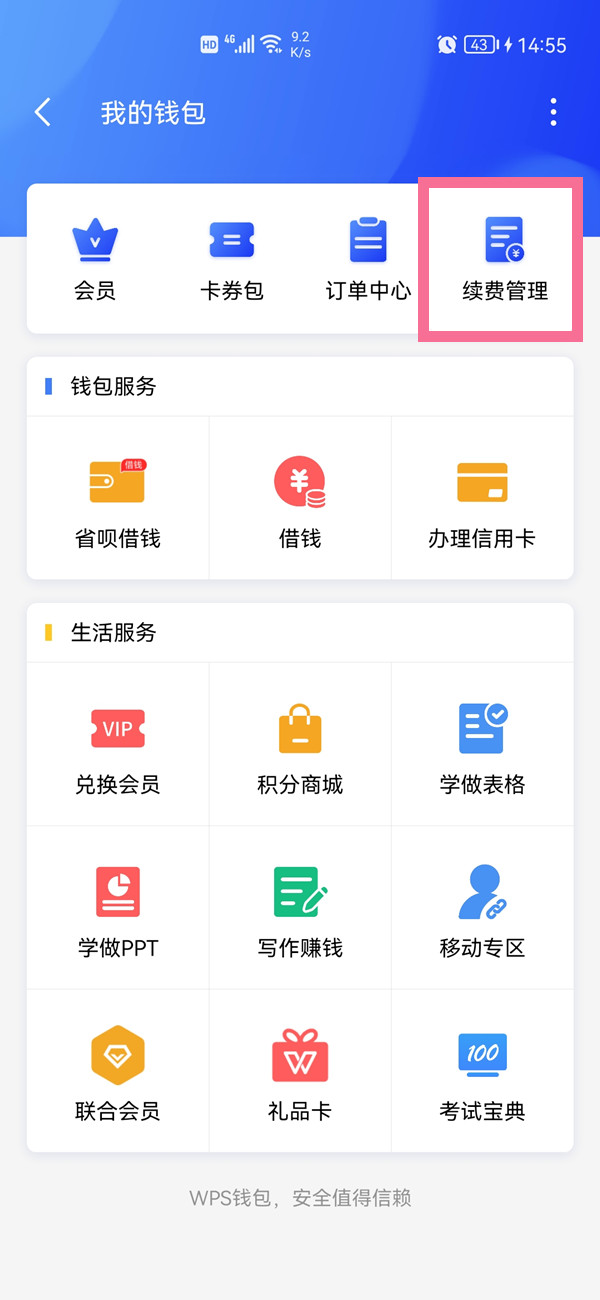Open 卡券包 coupons
The image size is (600, 1300).
[232, 260]
